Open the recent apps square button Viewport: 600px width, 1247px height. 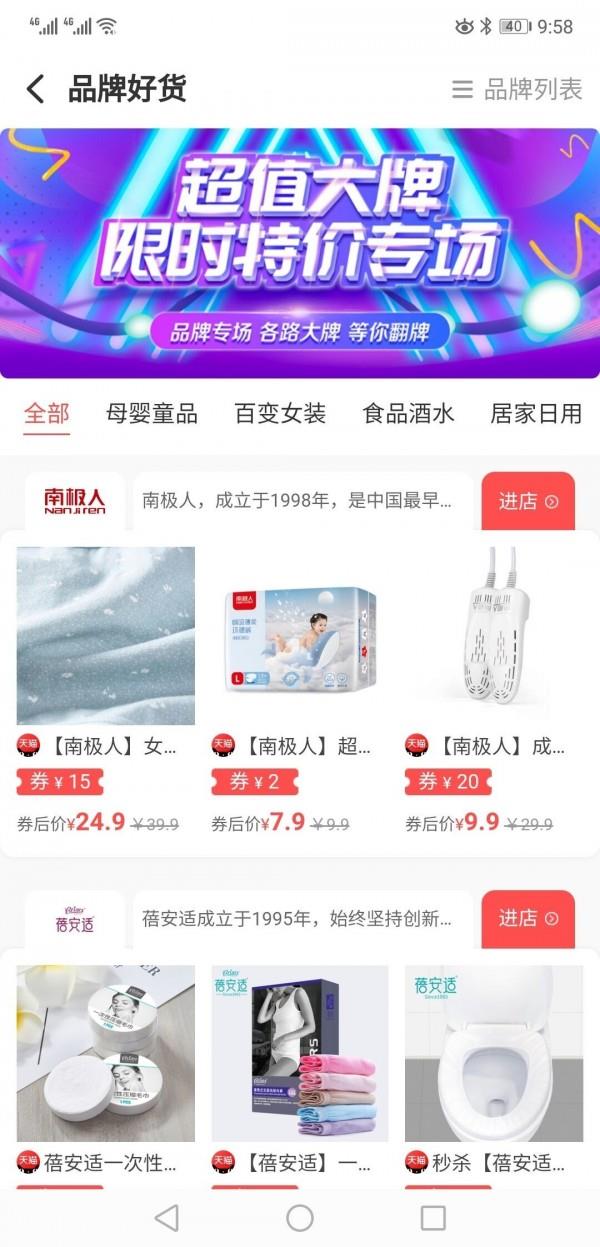(433, 1217)
